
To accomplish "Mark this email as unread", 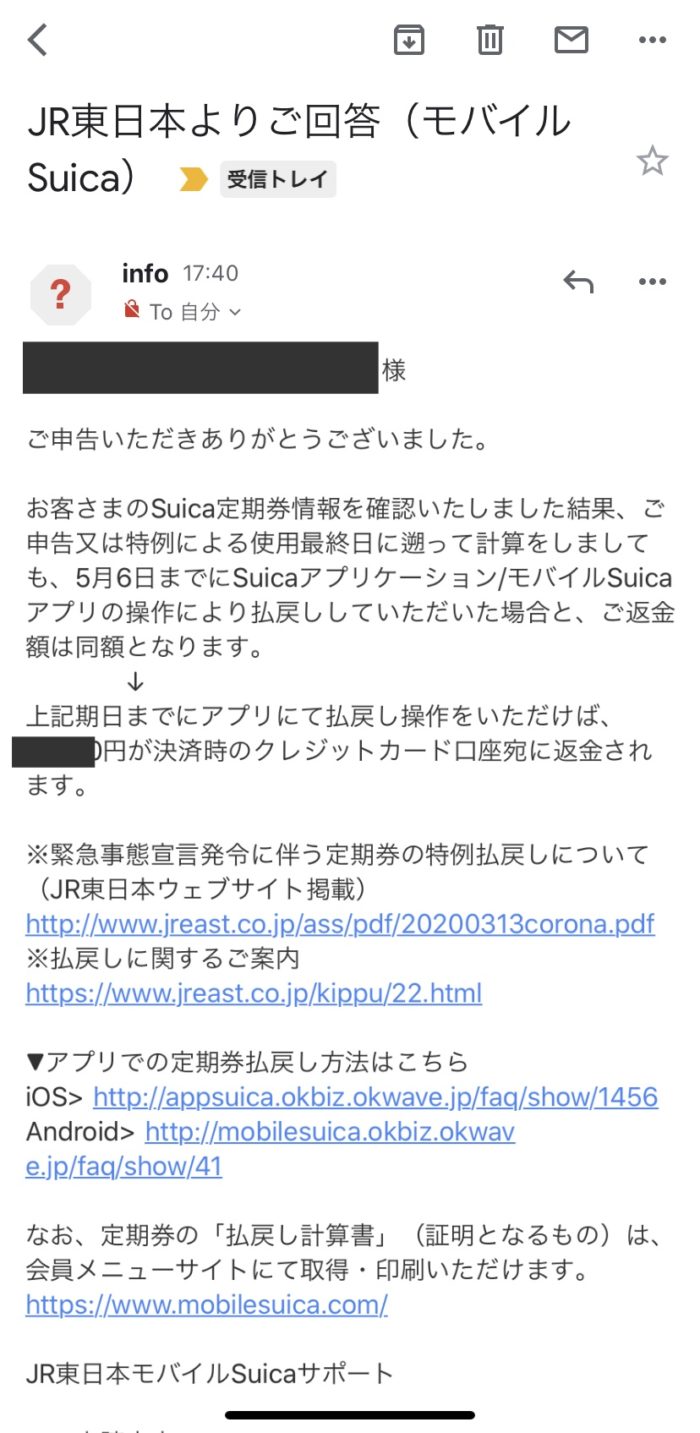I will point(570,40).
